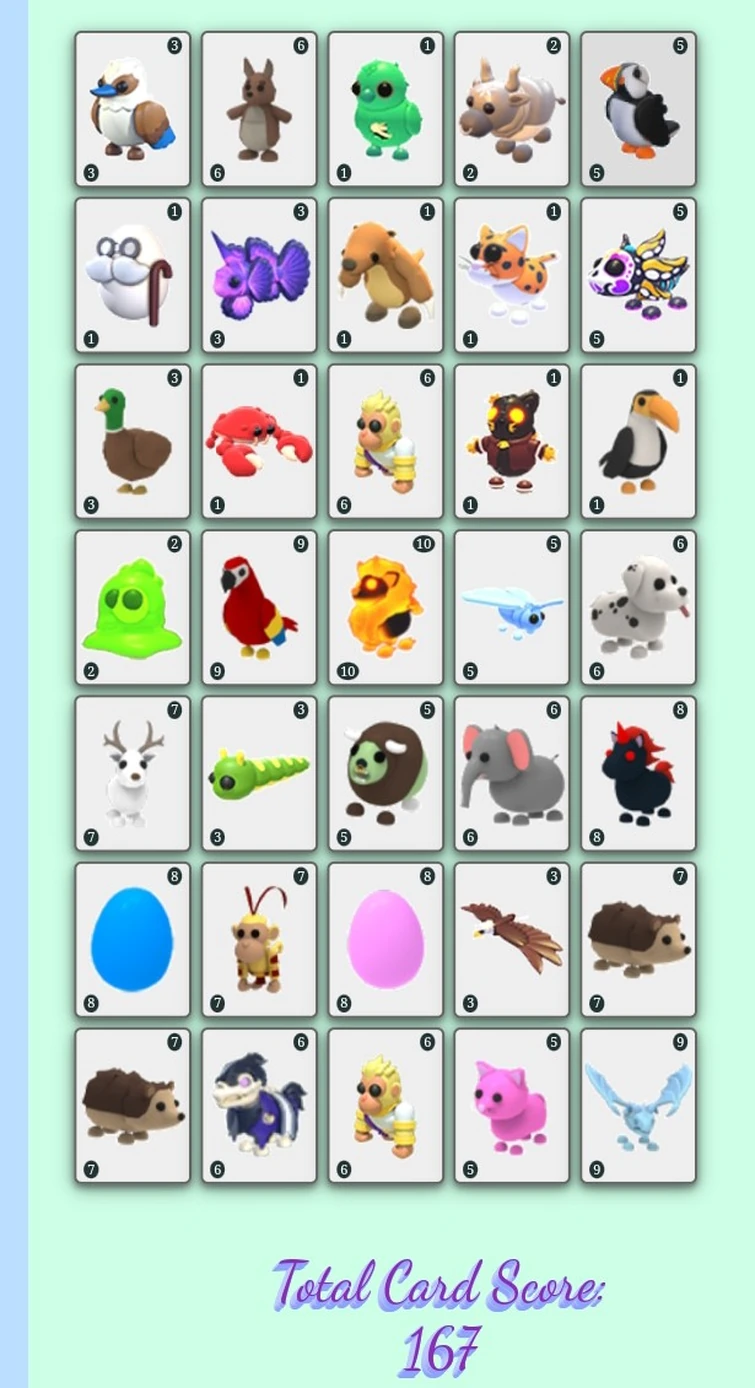Select the kookaburra card
Viewport: 755px width, 1388px height.
(x=132, y=109)
